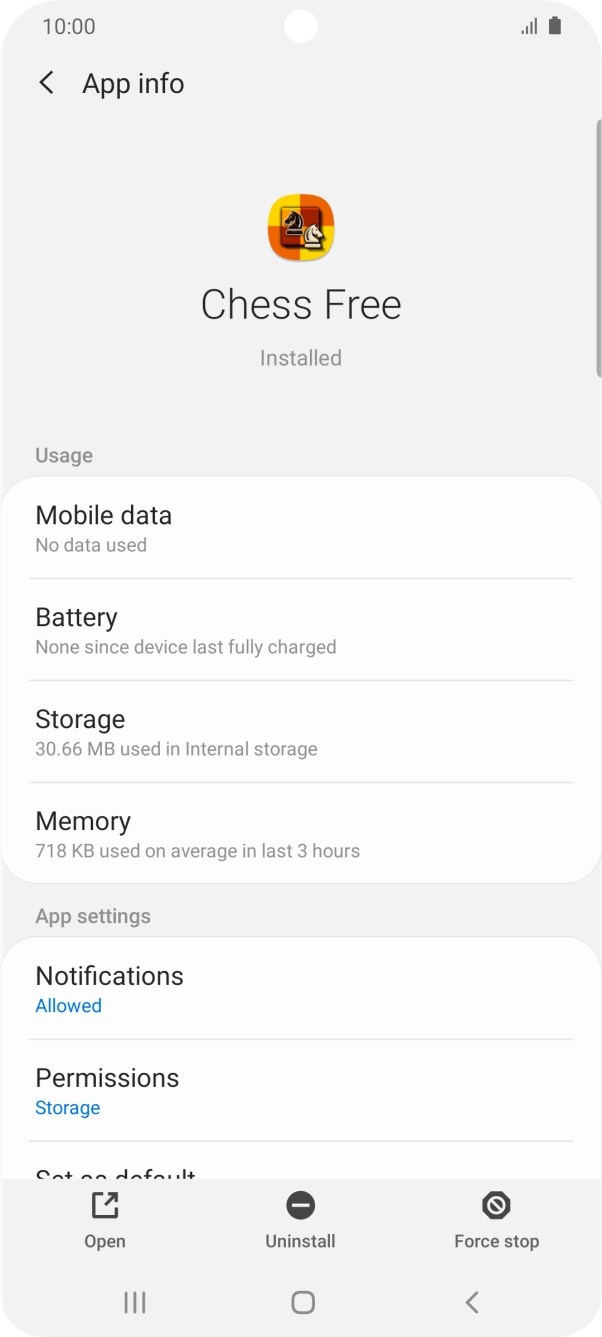
Task: Uninstall Chess Free
Action: (300, 1220)
